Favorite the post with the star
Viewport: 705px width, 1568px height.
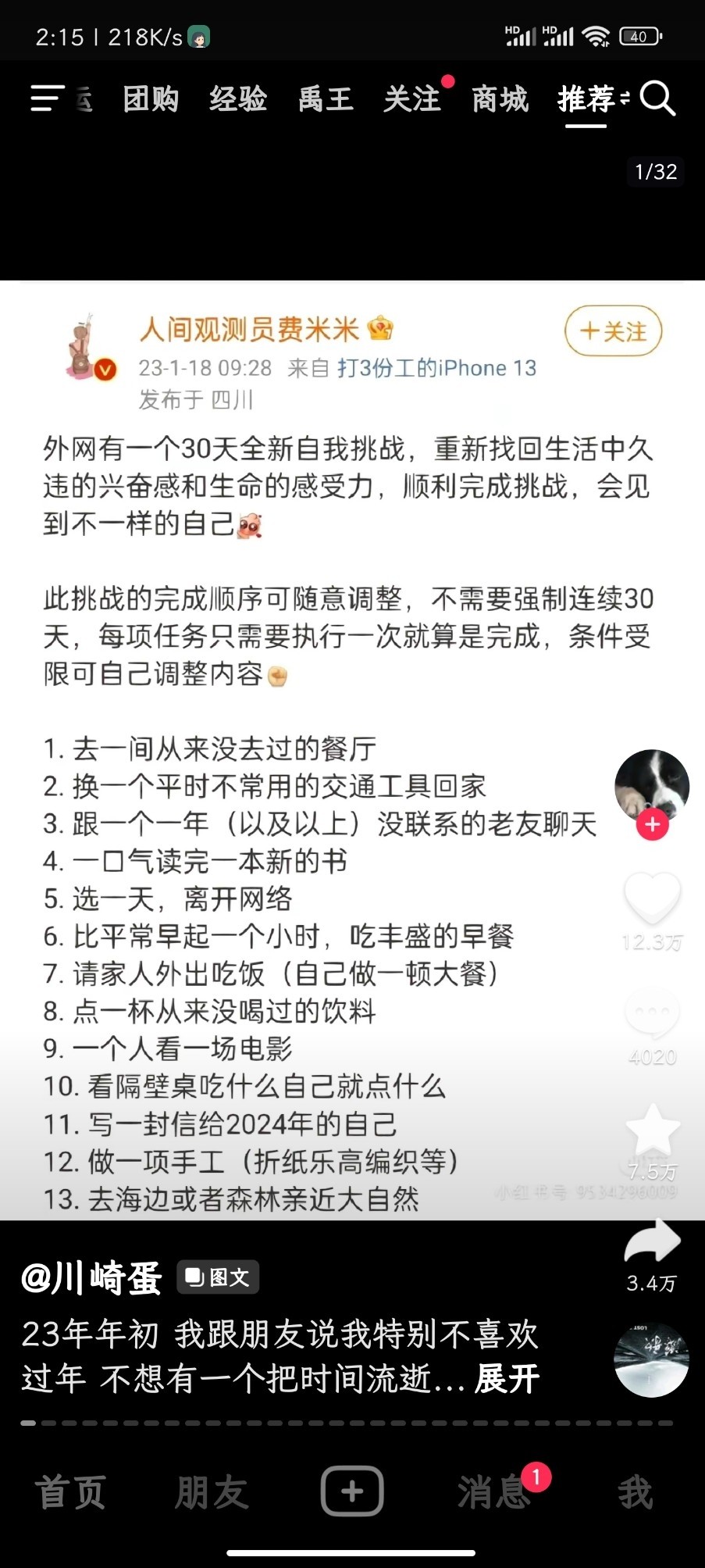click(x=652, y=1129)
